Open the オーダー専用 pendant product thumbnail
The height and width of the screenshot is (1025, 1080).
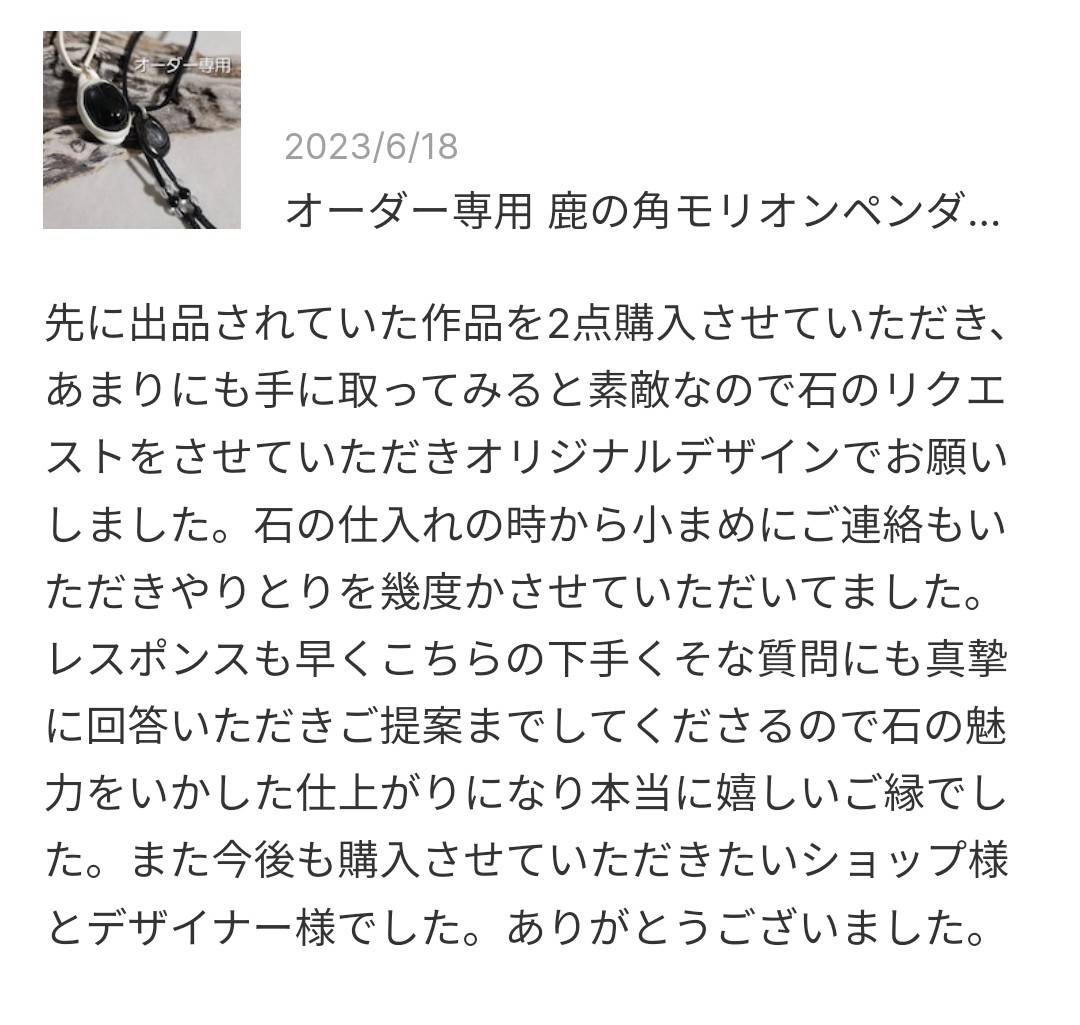coord(142,130)
